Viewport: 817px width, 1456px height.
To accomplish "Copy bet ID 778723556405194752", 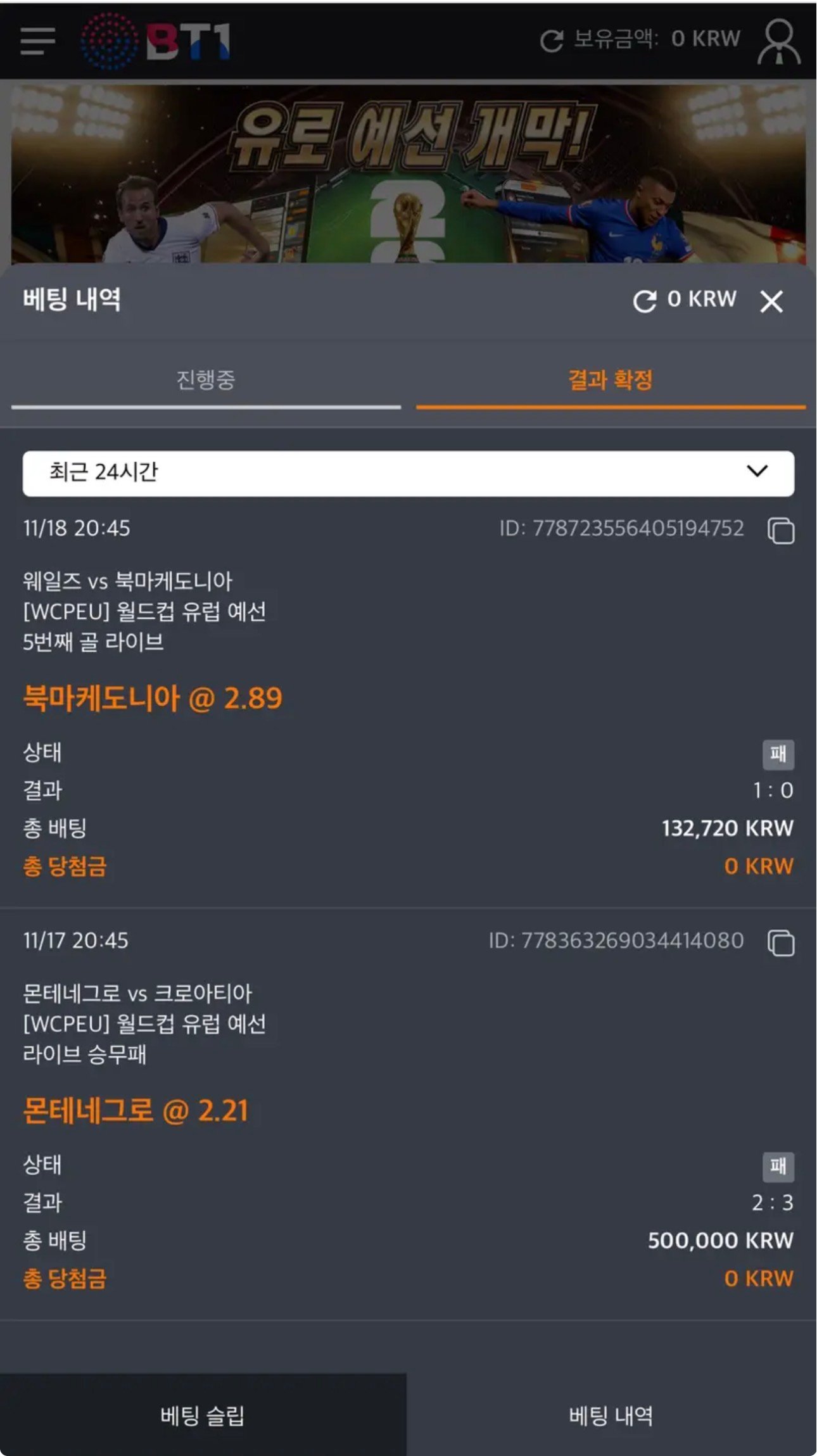I will [781, 530].
